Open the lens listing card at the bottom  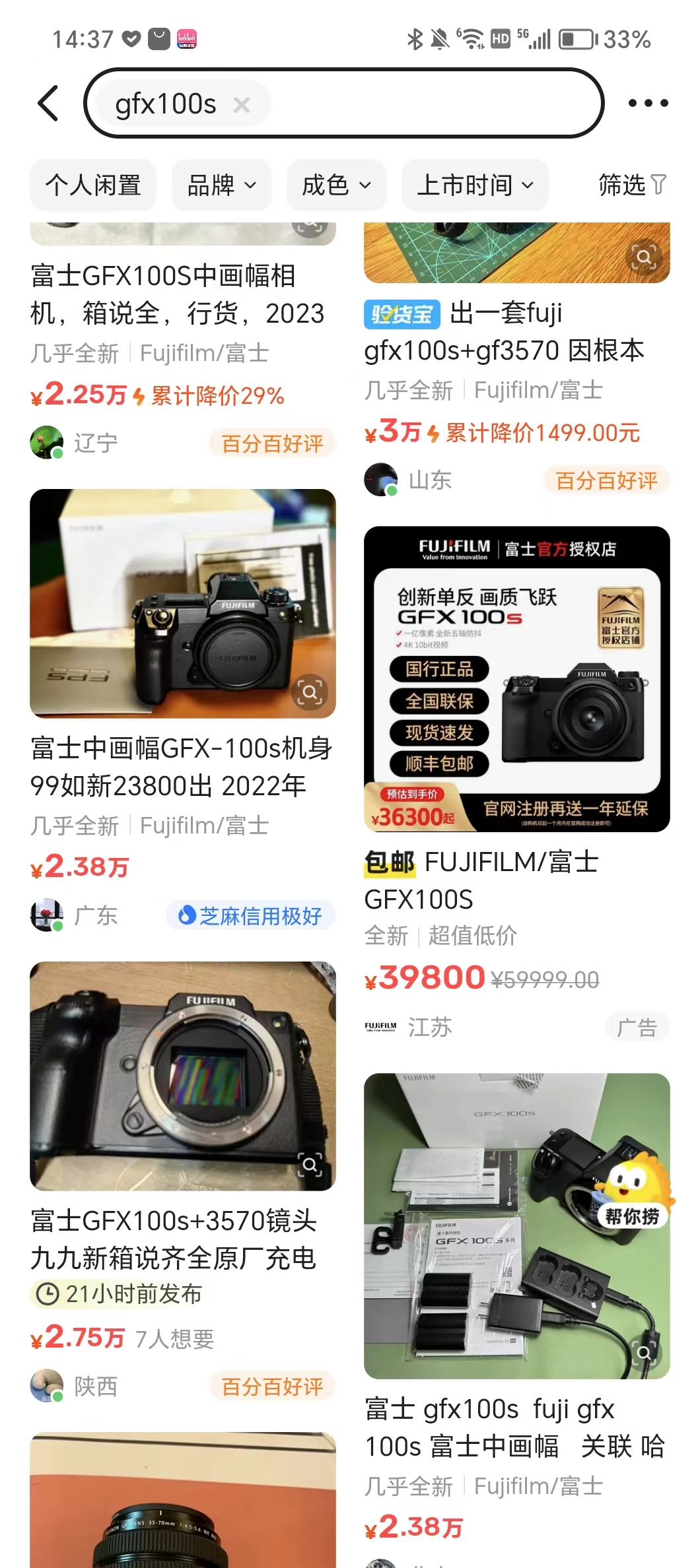[182, 1505]
